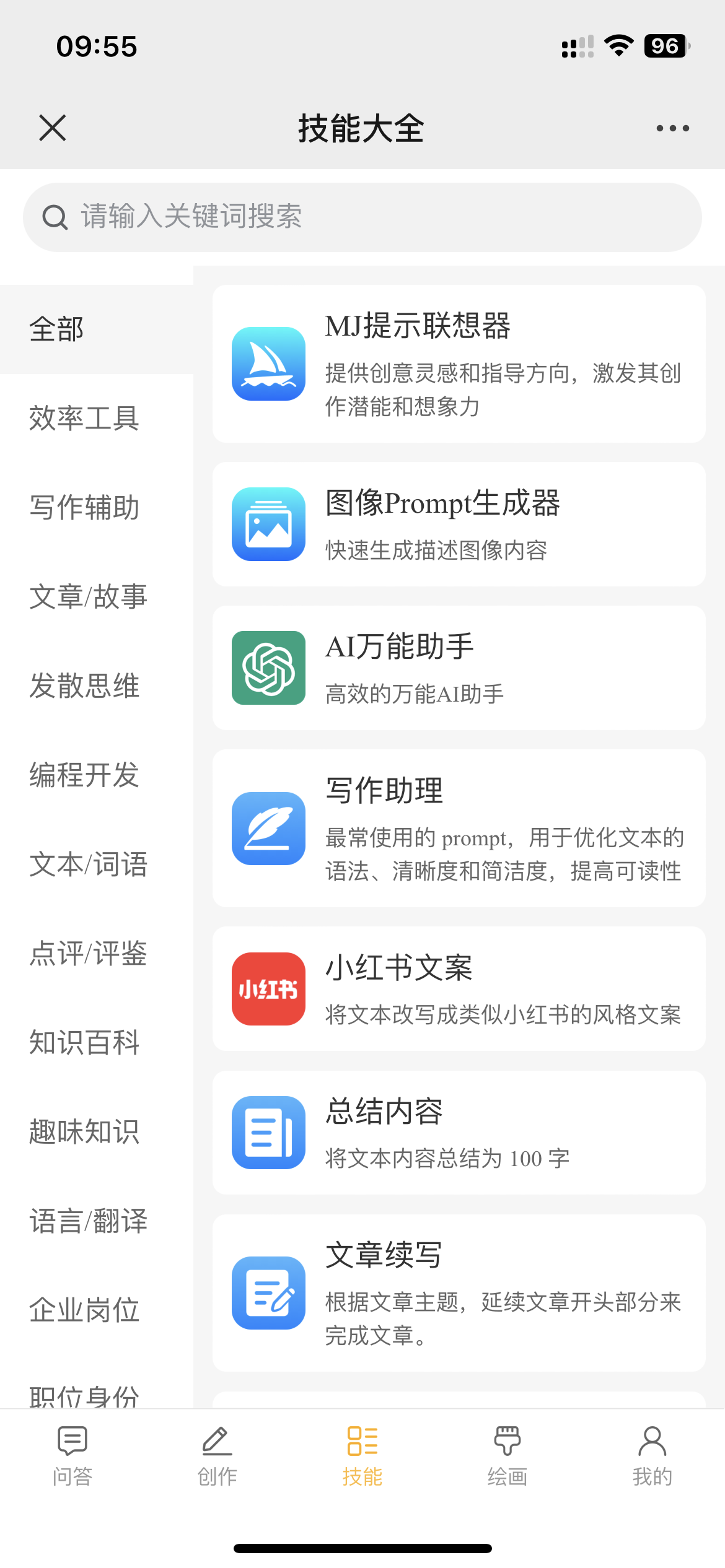The height and width of the screenshot is (1568, 725).
Task: Open the 小红书文案 skill
Action: click(x=459, y=989)
